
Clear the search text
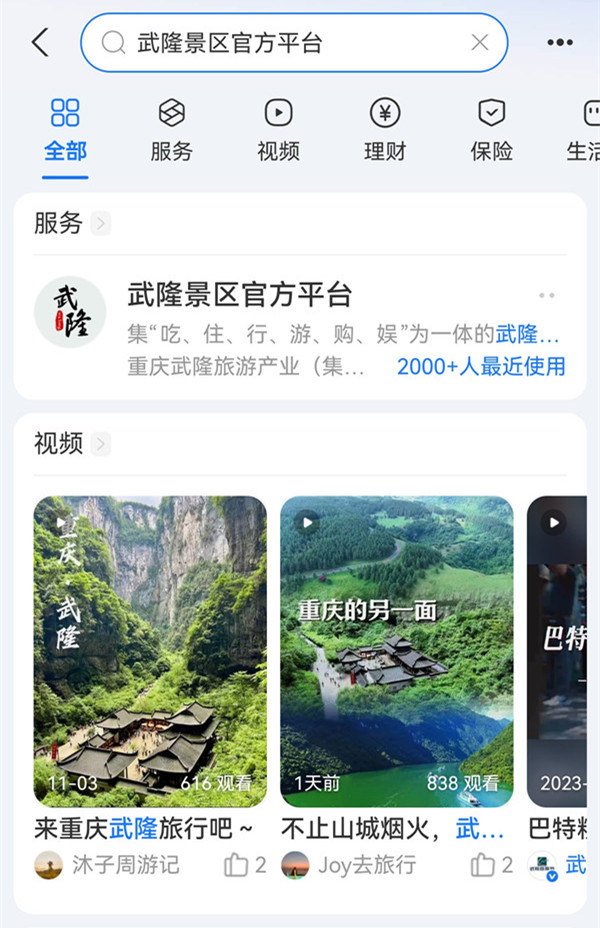pyautogui.click(x=480, y=42)
